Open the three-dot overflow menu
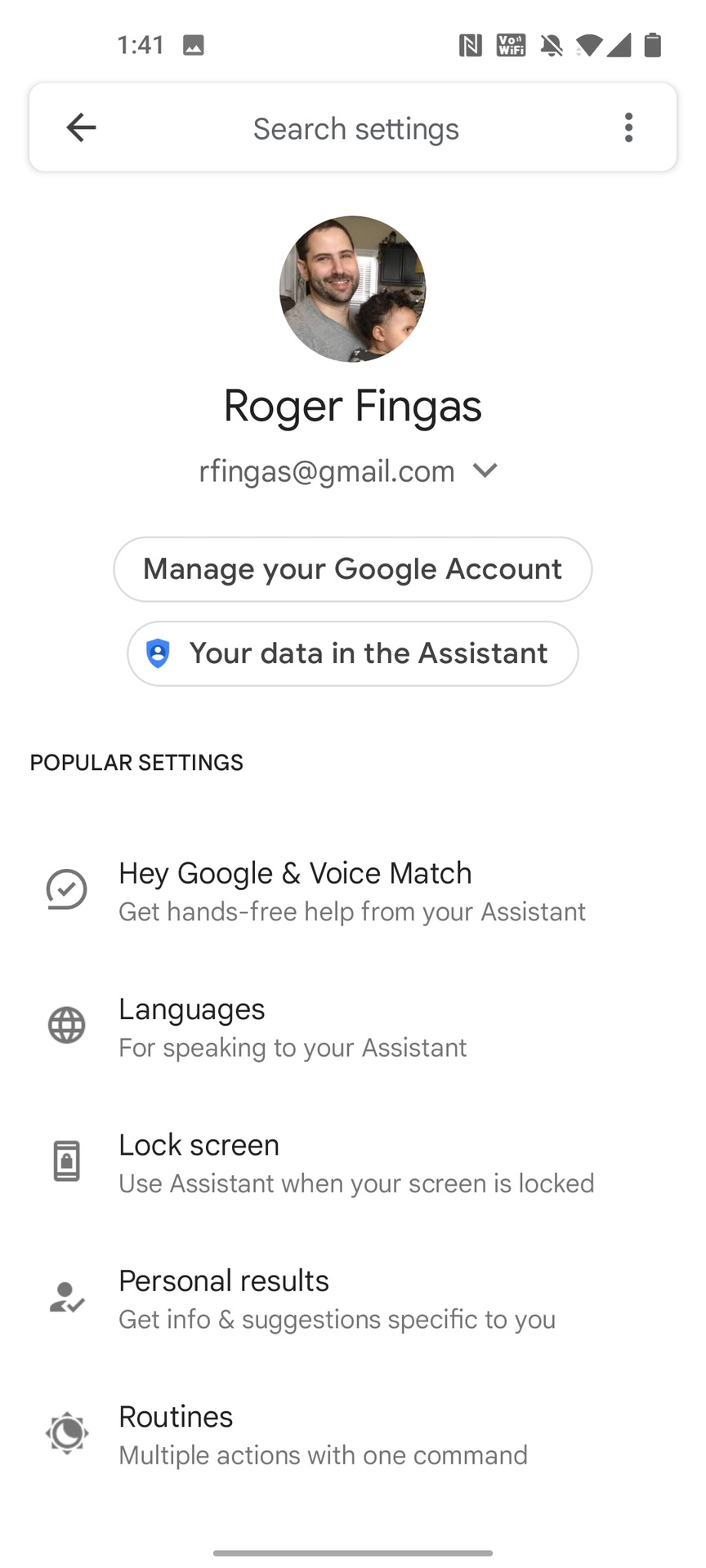Viewport: 706px width, 1568px height. [628, 127]
